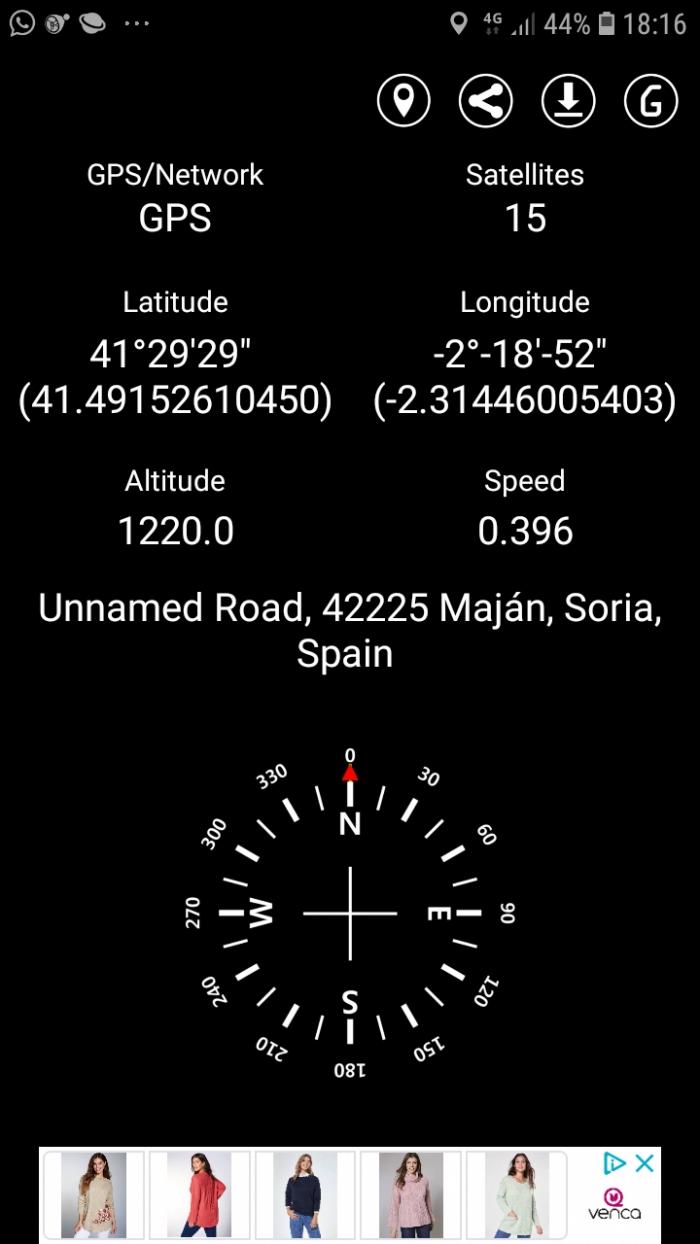This screenshot has height=1244, width=700.
Task: Tap the circled G icon
Action: coord(651,100)
